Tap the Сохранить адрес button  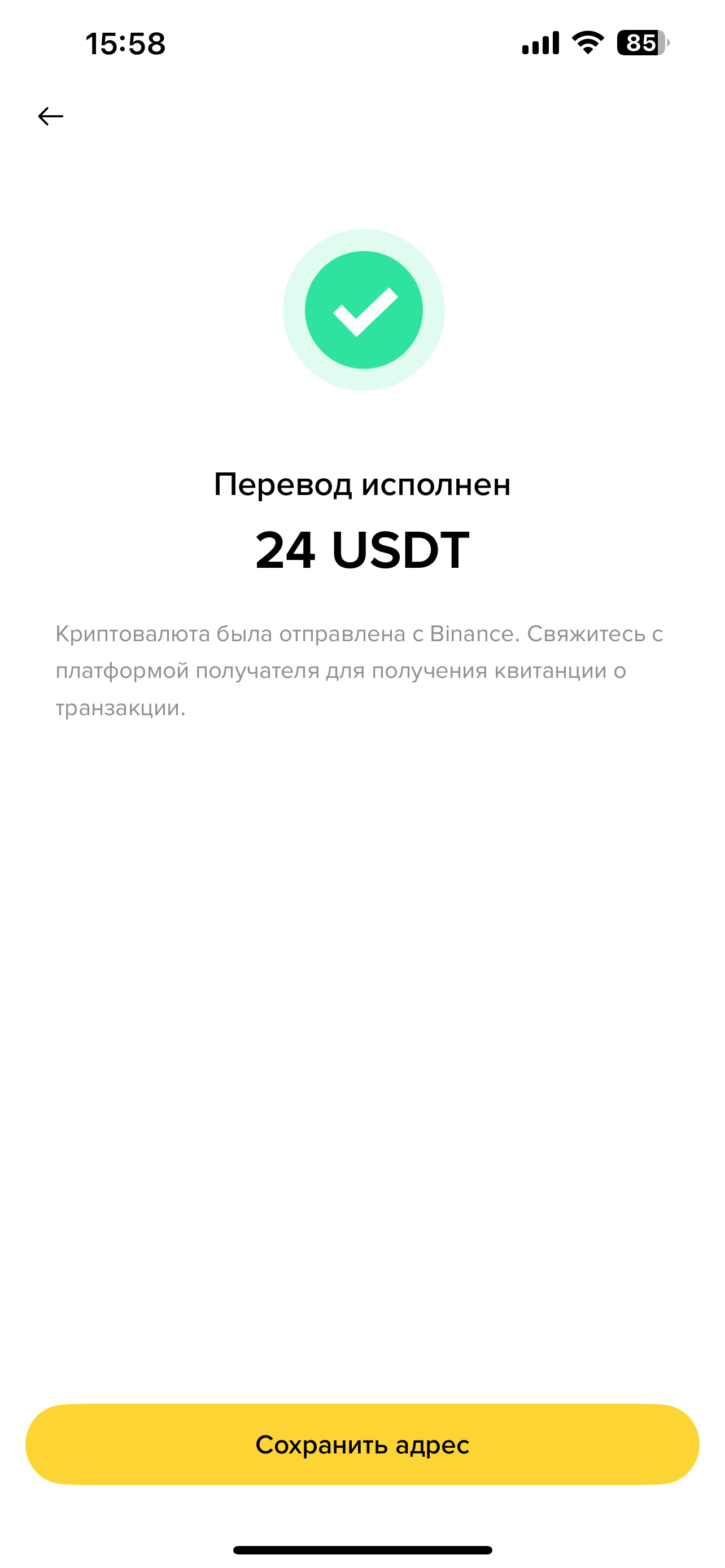click(x=362, y=1444)
